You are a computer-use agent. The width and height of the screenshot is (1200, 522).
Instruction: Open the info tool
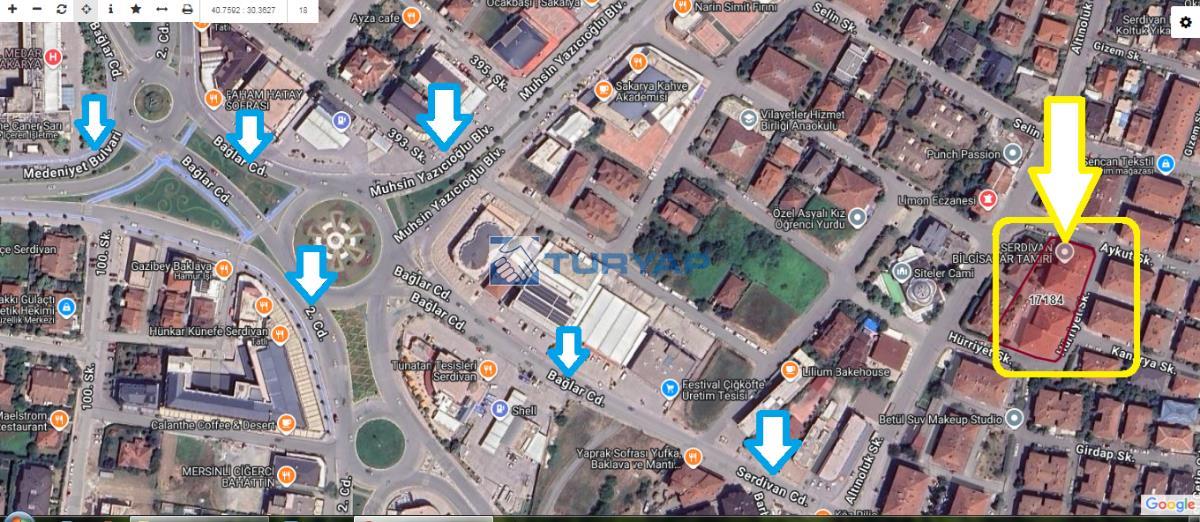pyautogui.click(x=110, y=8)
